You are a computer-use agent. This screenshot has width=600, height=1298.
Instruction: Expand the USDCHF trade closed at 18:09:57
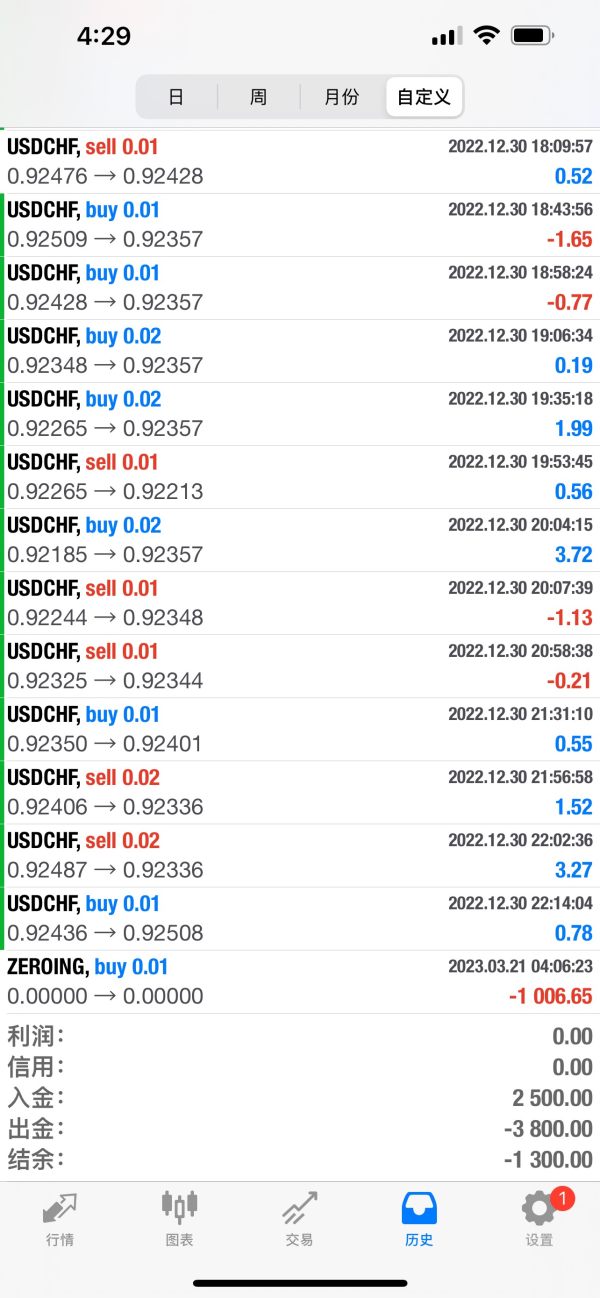300,161
